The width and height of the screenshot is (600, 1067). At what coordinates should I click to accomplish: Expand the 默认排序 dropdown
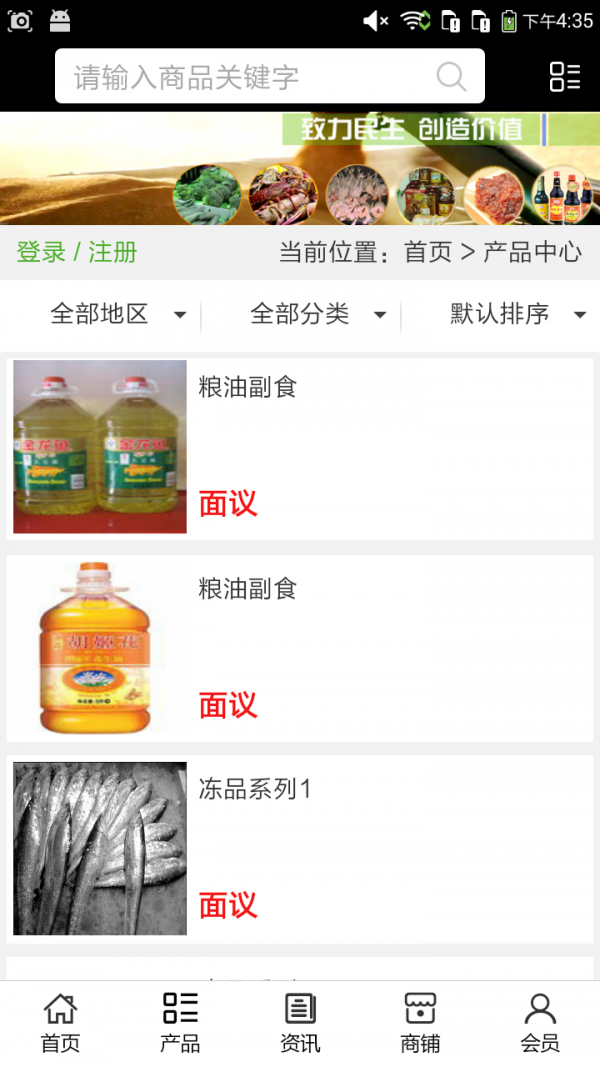(x=518, y=314)
